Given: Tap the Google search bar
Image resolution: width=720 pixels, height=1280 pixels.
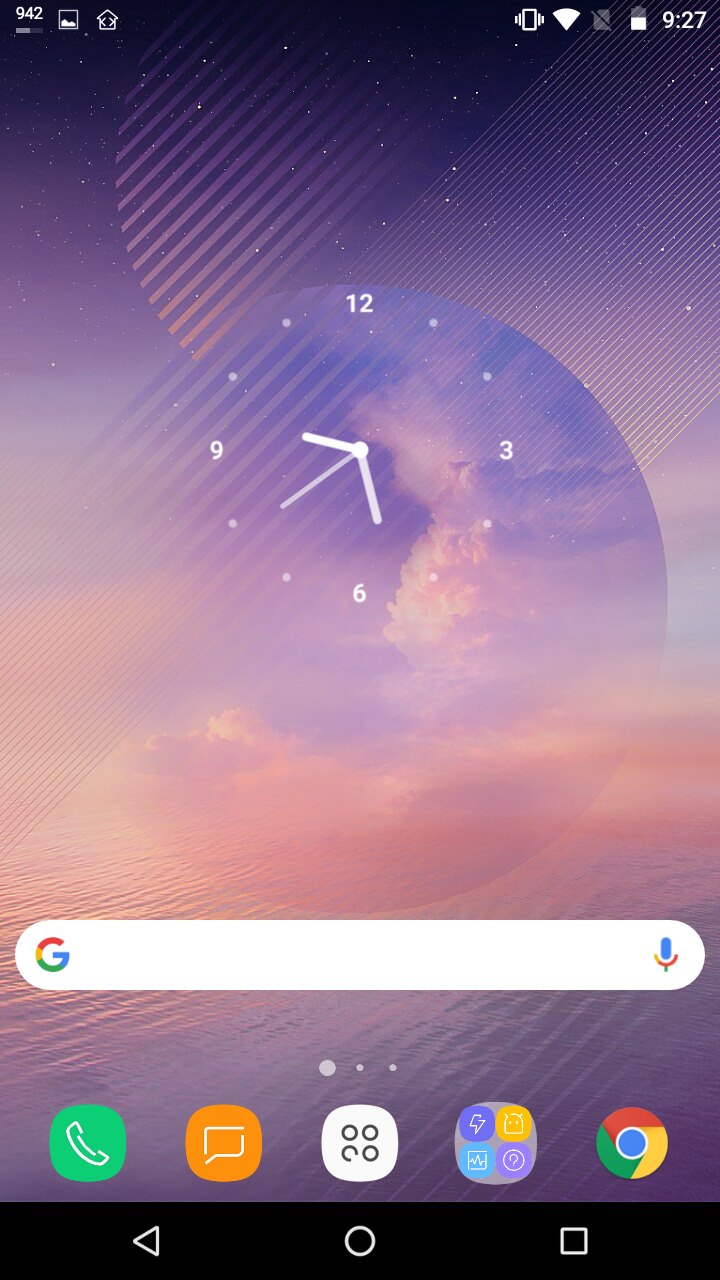Looking at the screenshot, I should coord(340,955).
